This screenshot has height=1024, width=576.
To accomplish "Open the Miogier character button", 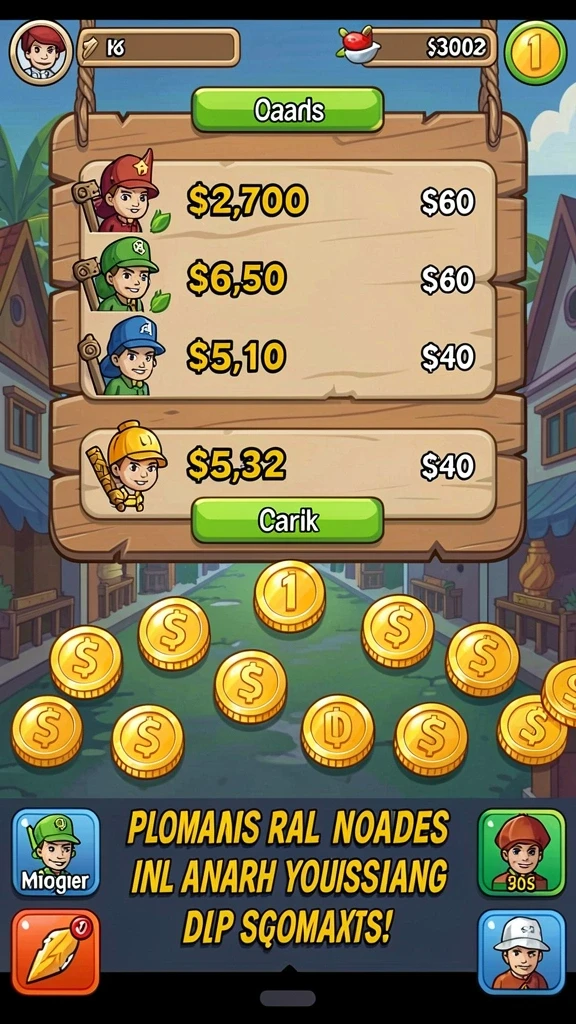I will click(56, 852).
